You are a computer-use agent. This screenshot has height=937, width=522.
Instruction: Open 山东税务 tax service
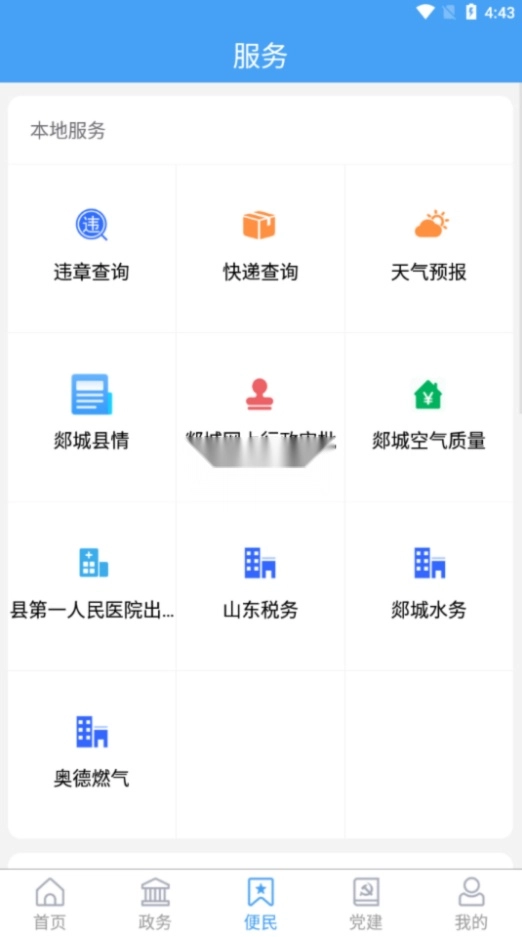tap(260, 586)
